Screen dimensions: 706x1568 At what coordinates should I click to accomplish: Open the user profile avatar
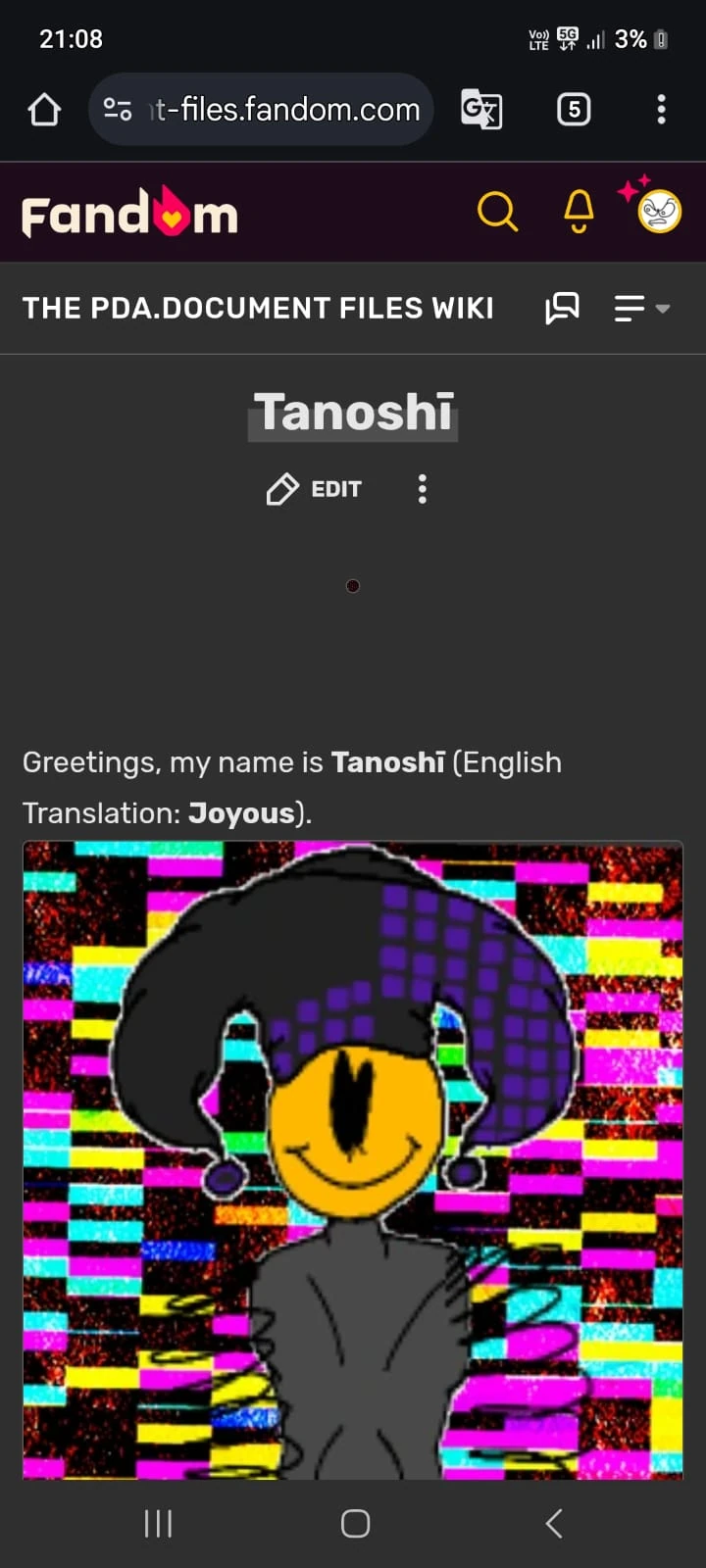click(659, 212)
